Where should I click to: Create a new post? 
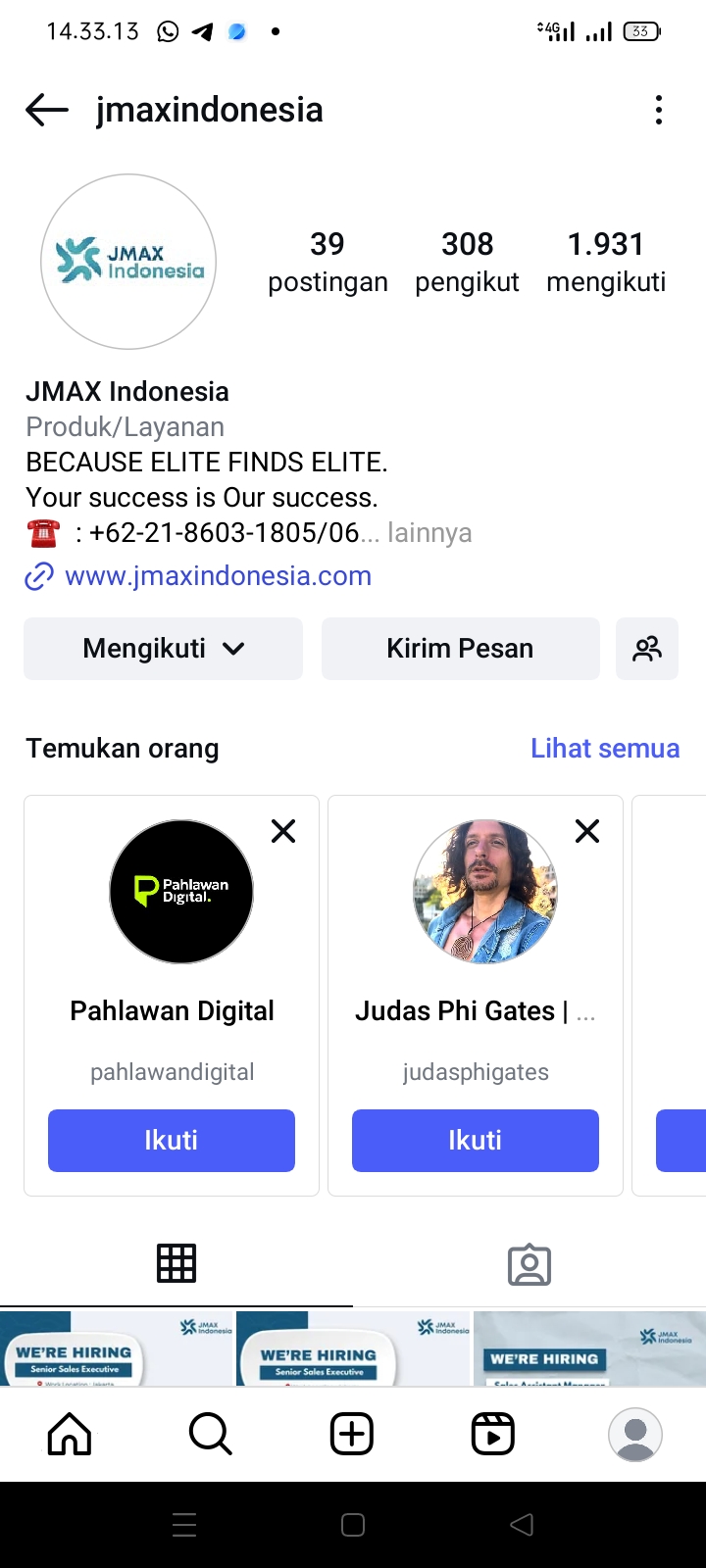[352, 1435]
